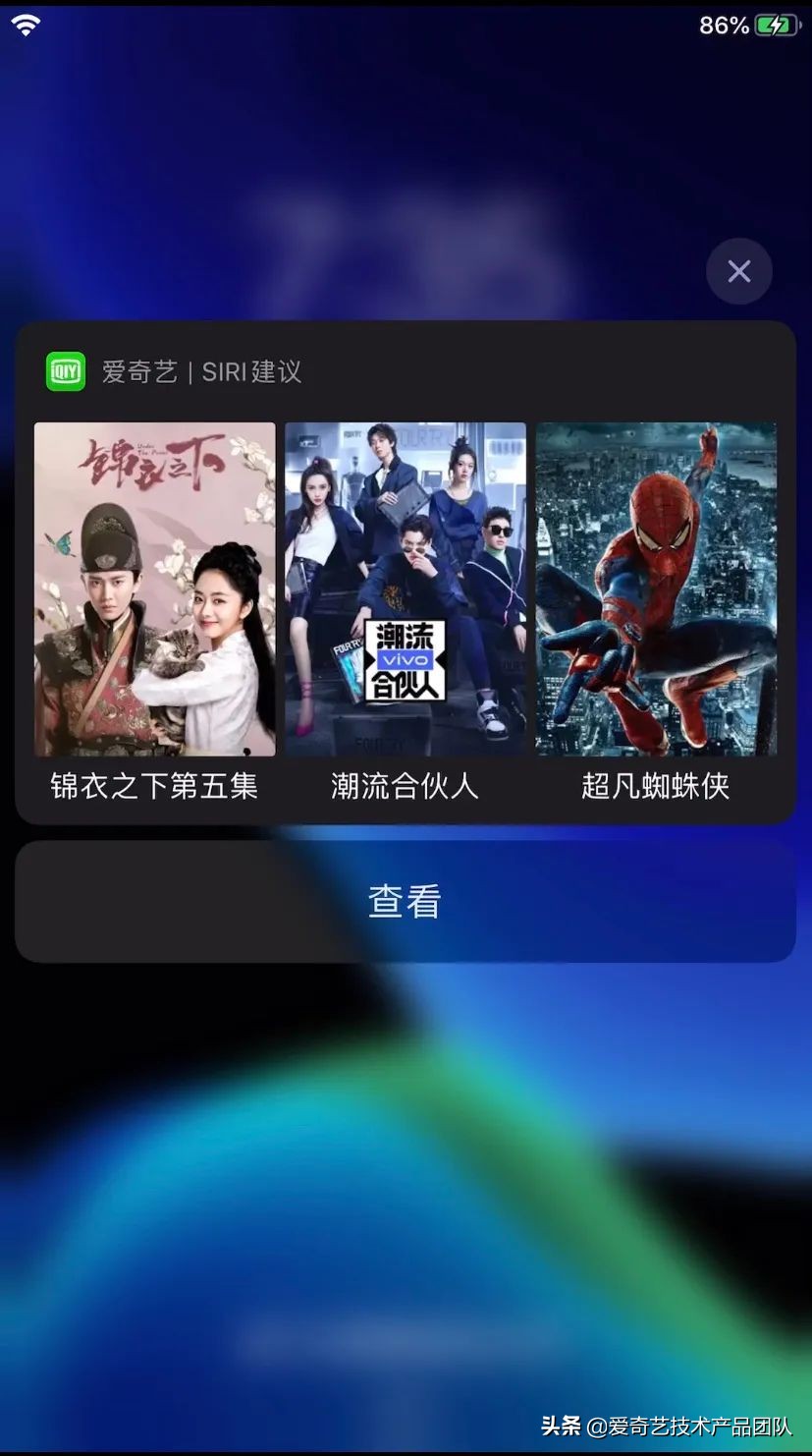Image resolution: width=812 pixels, height=1456 pixels.
Task: Open 潮流合伙人 from Siri suggestions
Action: (x=406, y=589)
